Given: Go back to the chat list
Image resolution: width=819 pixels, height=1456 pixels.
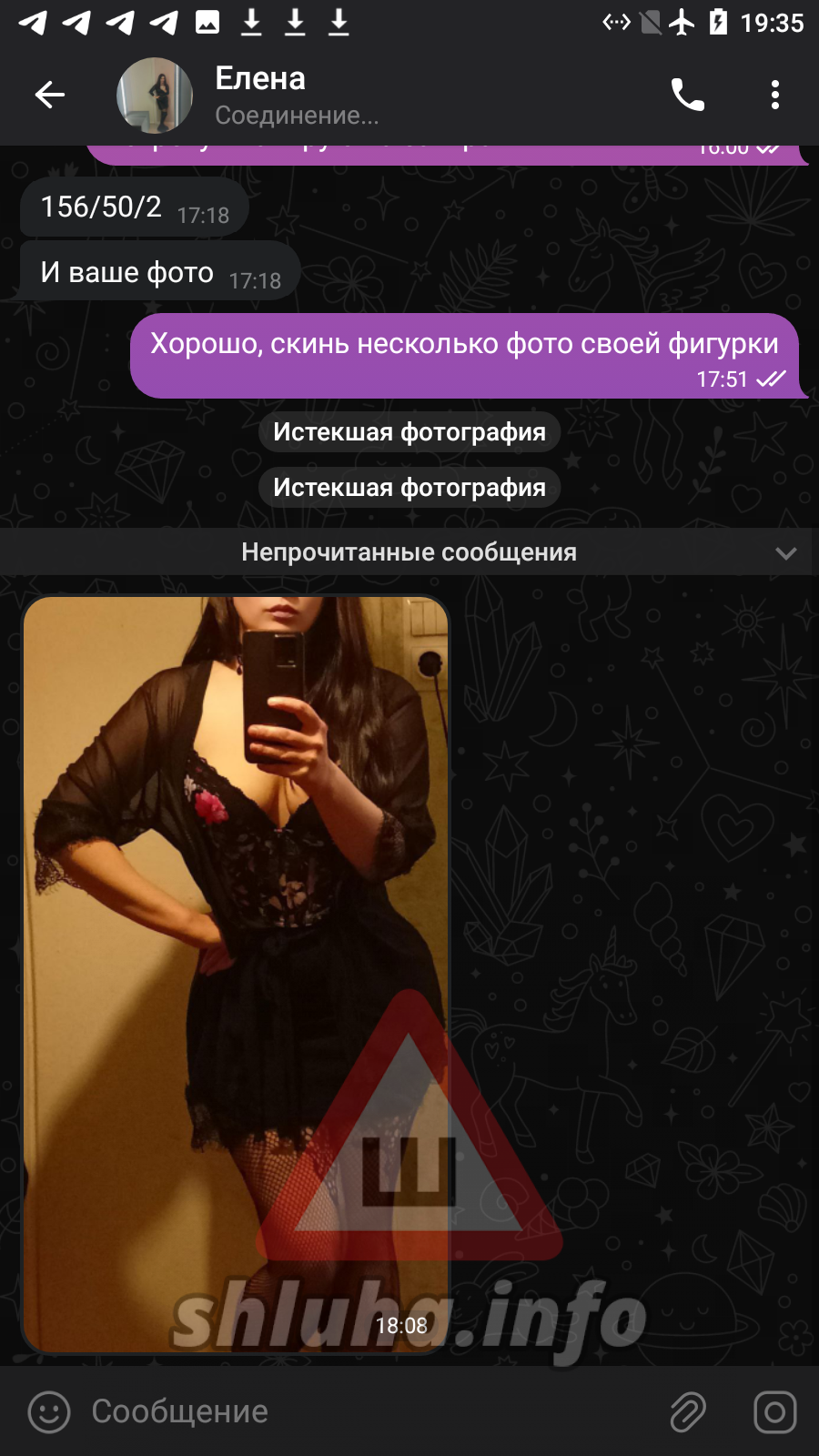Looking at the screenshot, I should 50,95.
